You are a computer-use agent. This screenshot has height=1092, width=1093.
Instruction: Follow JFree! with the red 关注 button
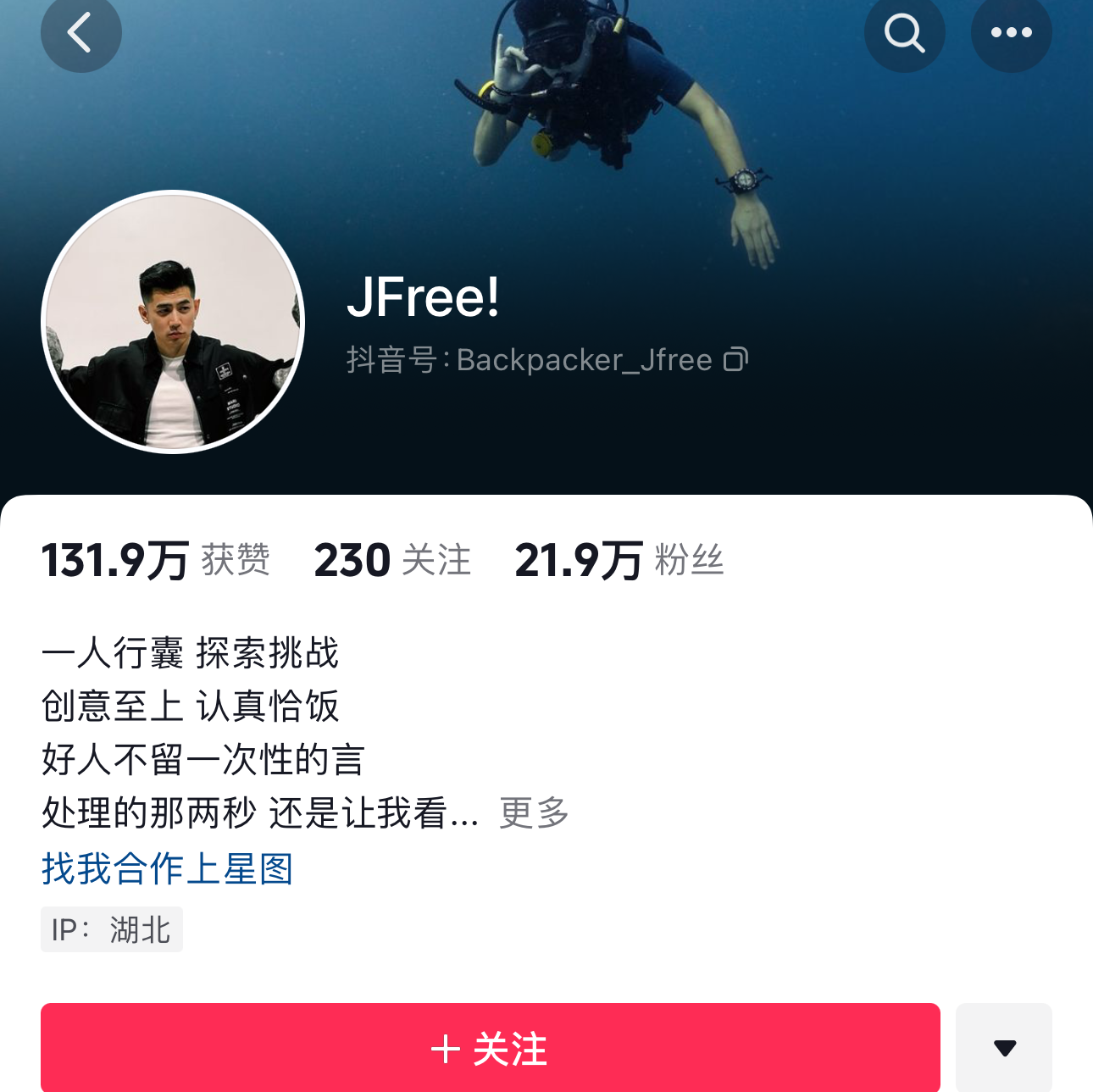tap(490, 1048)
